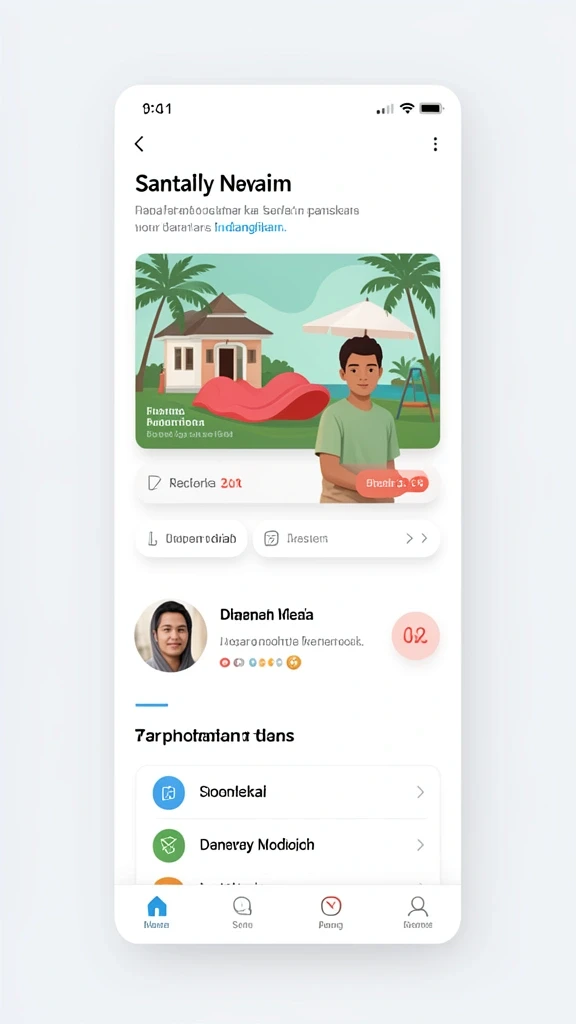This screenshot has width=576, height=1024.
Task: Open the three-dot overflow menu
Action: (x=435, y=144)
